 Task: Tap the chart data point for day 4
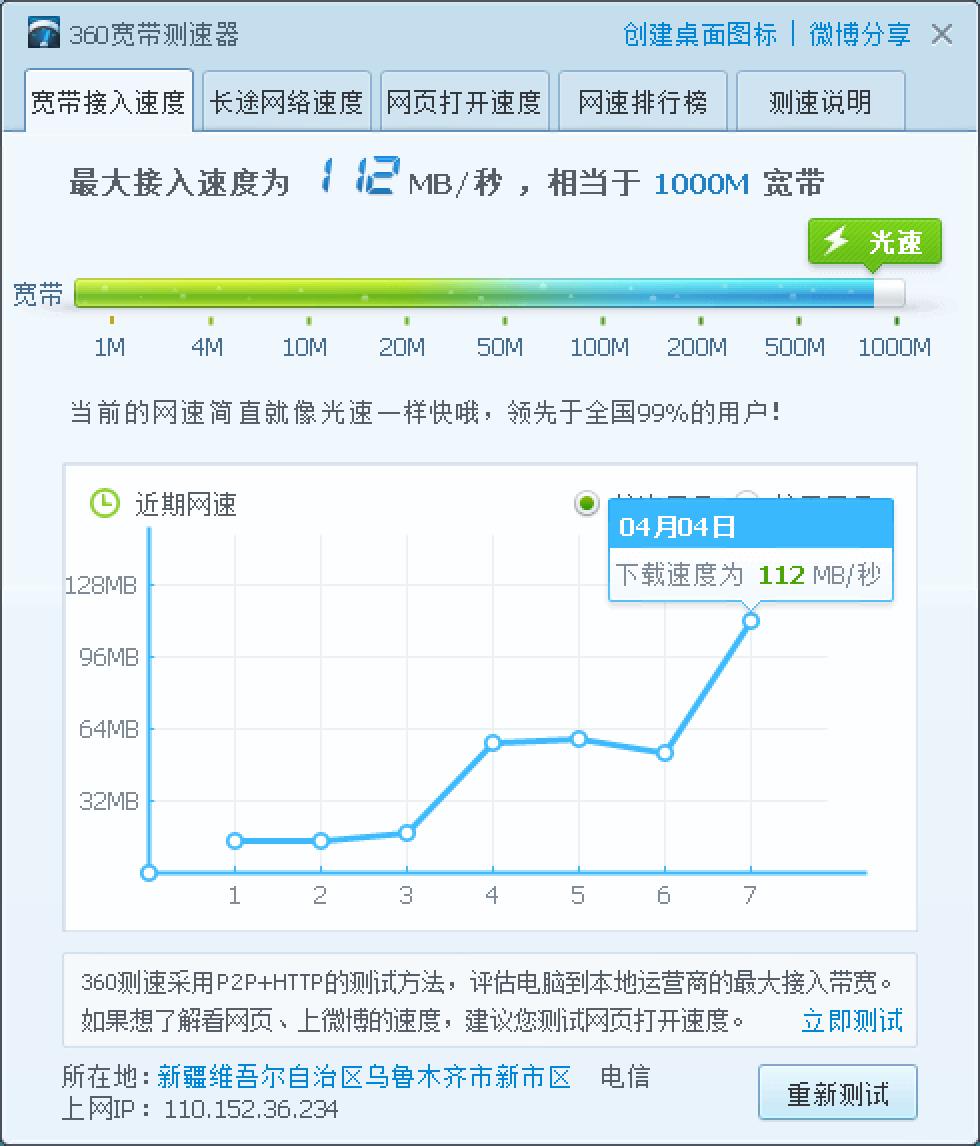click(492, 743)
